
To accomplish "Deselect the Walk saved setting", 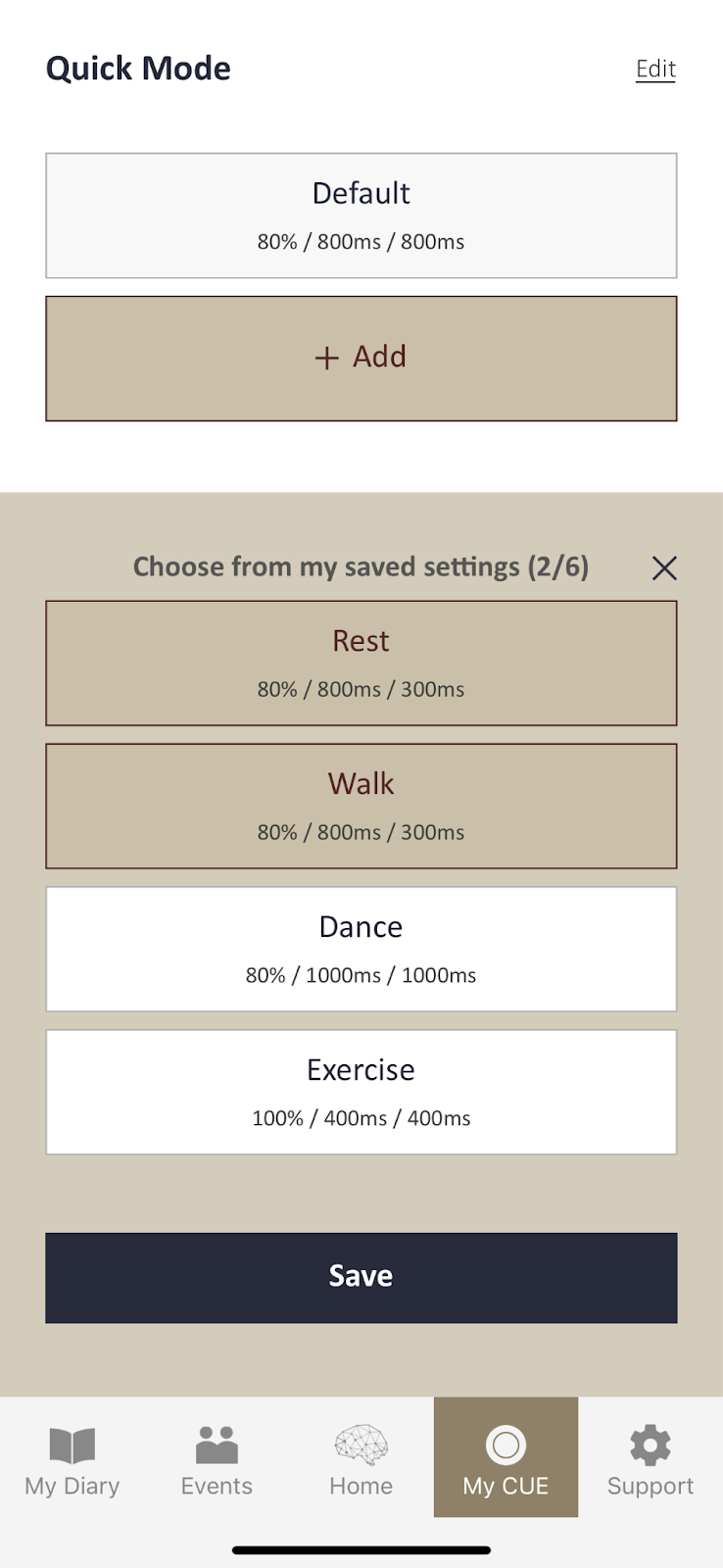I will [361, 806].
